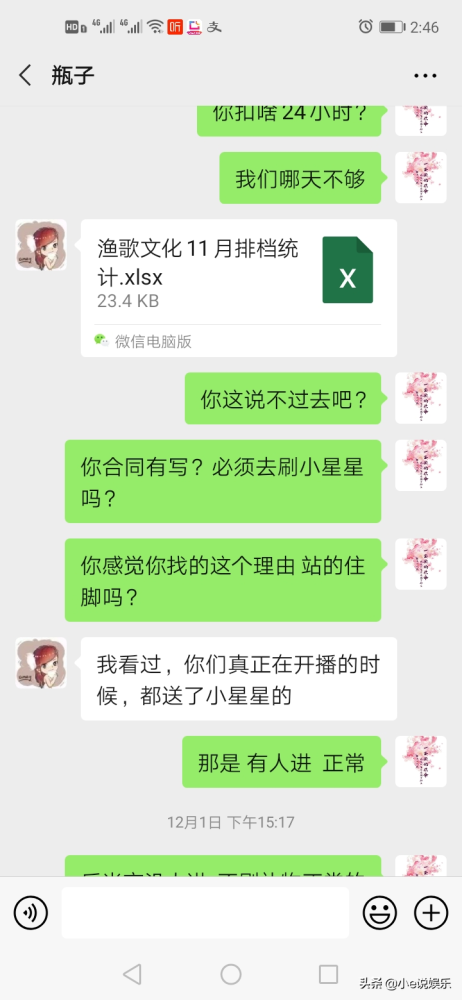Viewport: 462px width, 1000px height.
Task: Tap the message text field
Action: pyautogui.click(x=205, y=913)
